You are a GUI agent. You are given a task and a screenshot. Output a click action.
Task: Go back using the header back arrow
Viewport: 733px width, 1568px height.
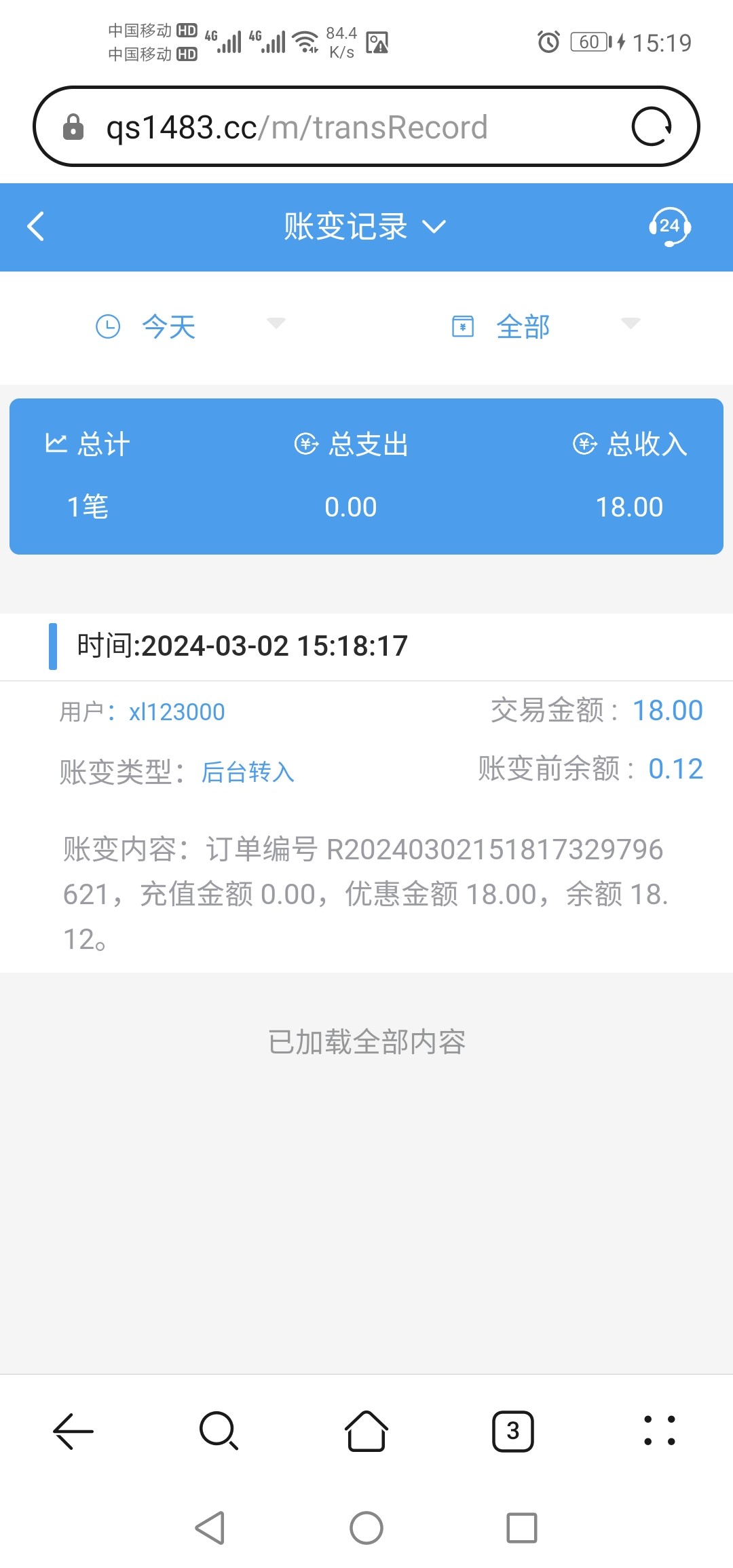point(36,227)
